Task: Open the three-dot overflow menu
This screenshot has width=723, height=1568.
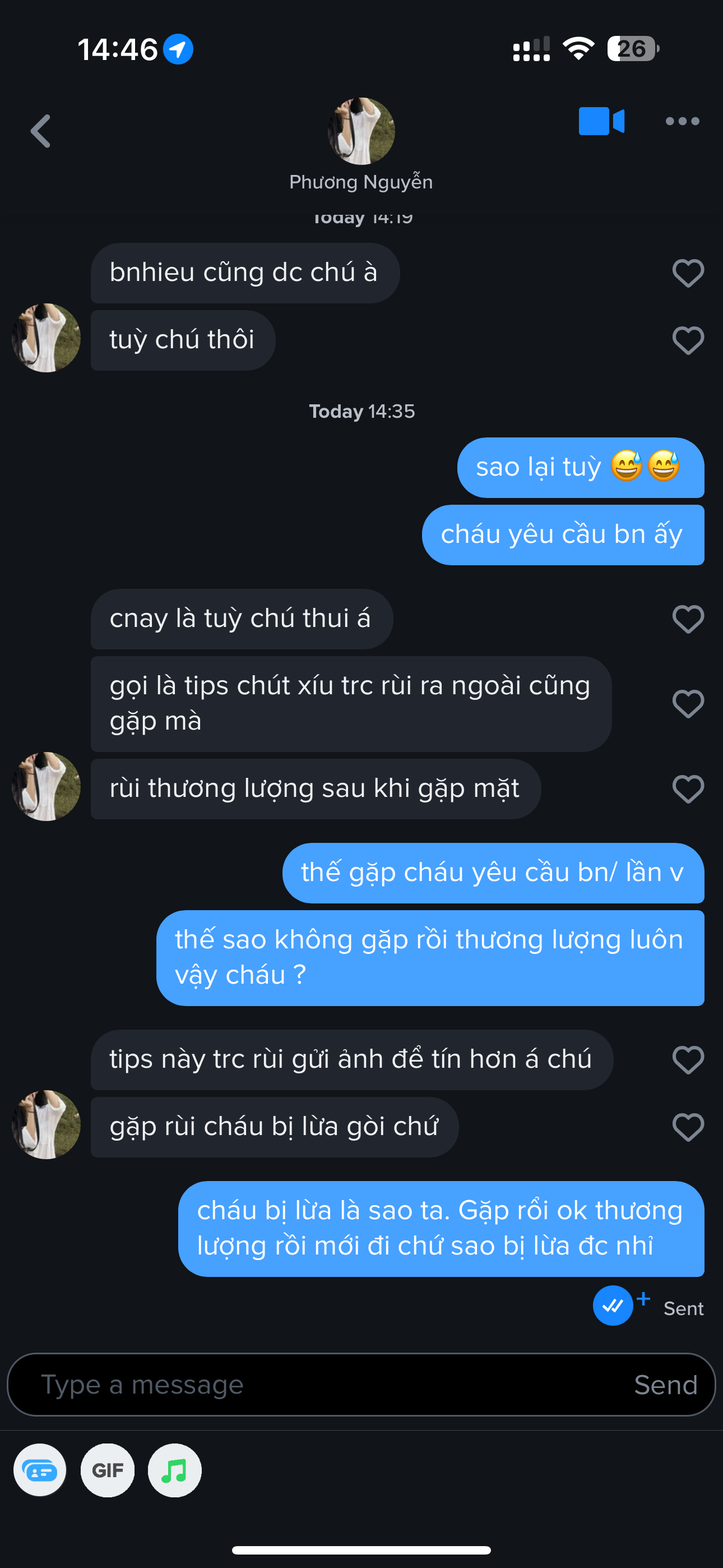Action: pos(682,121)
